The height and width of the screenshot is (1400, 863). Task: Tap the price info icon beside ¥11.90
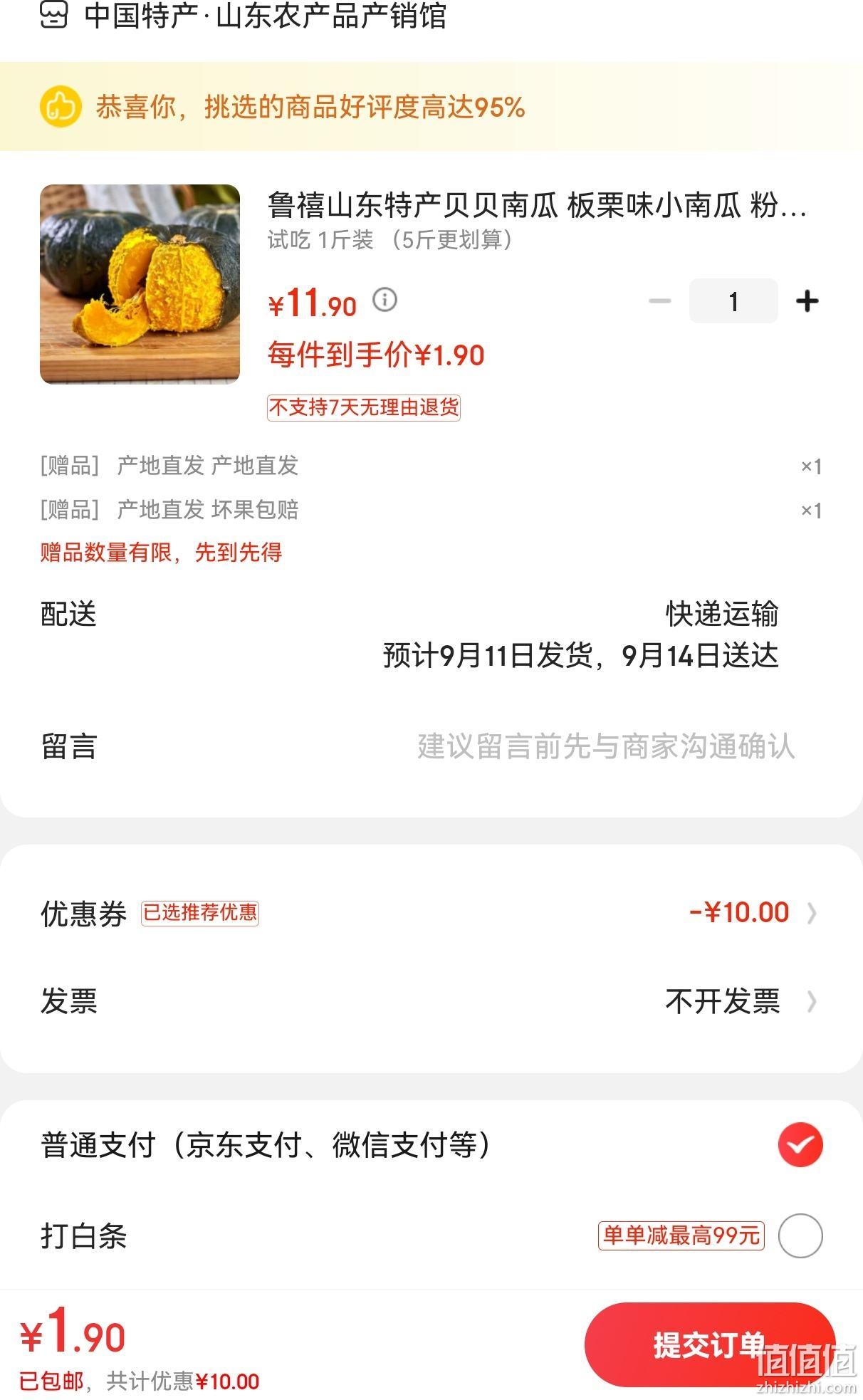[385, 299]
